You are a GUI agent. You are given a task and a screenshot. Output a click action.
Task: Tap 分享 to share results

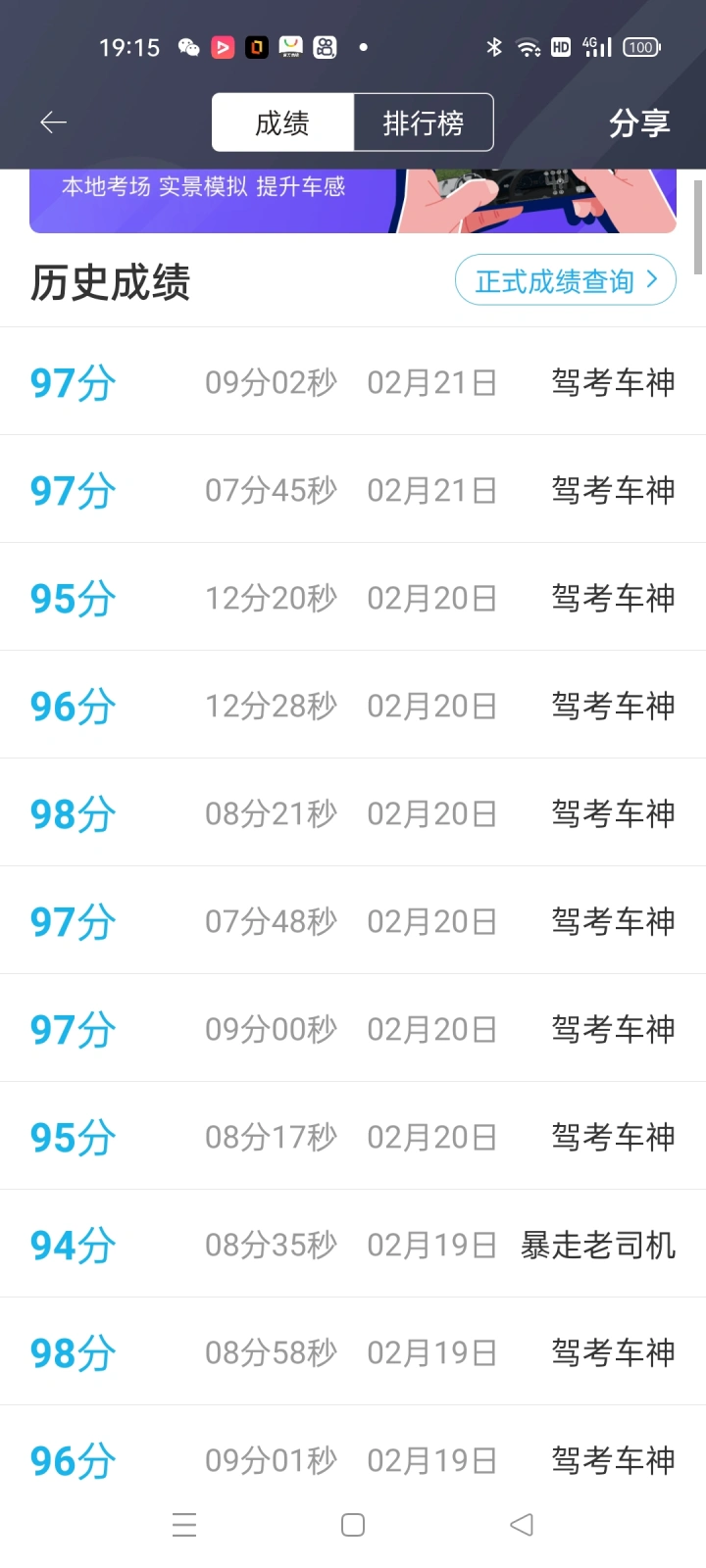(639, 122)
